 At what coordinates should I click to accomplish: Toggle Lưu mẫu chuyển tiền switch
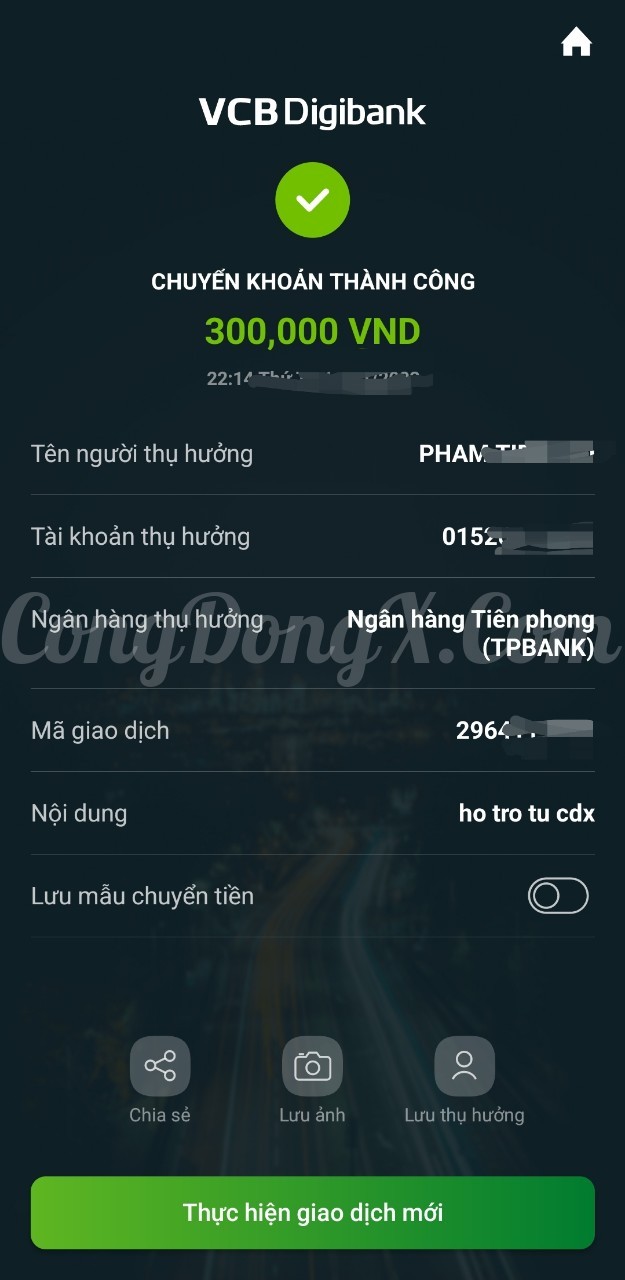pyautogui.click(x=558, y=895)
